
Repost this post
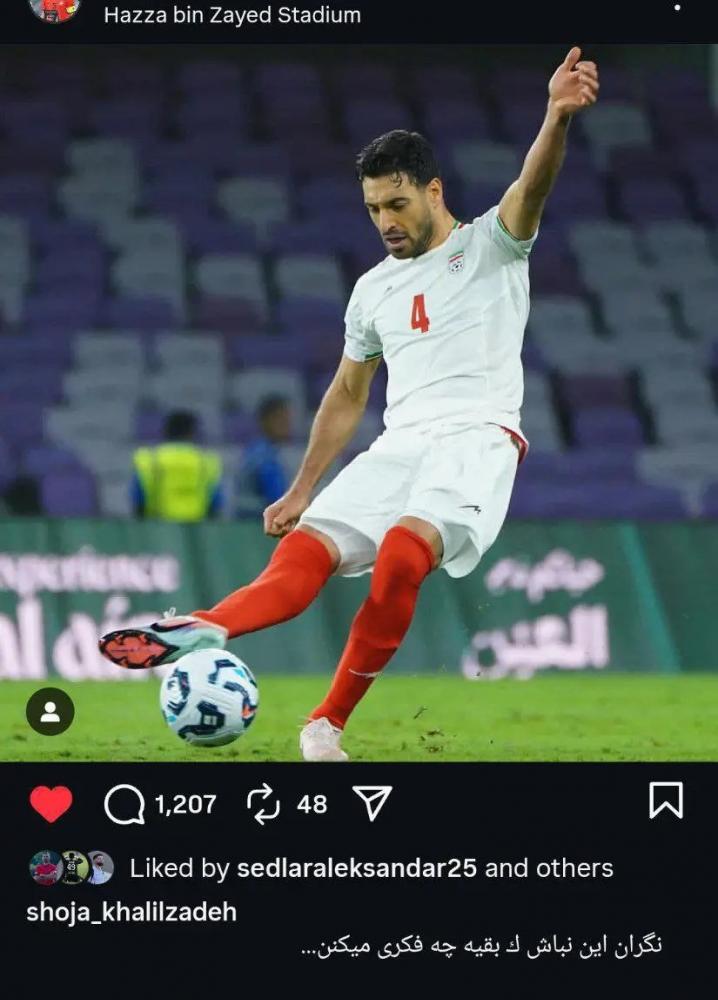click(x=263, y=804)
